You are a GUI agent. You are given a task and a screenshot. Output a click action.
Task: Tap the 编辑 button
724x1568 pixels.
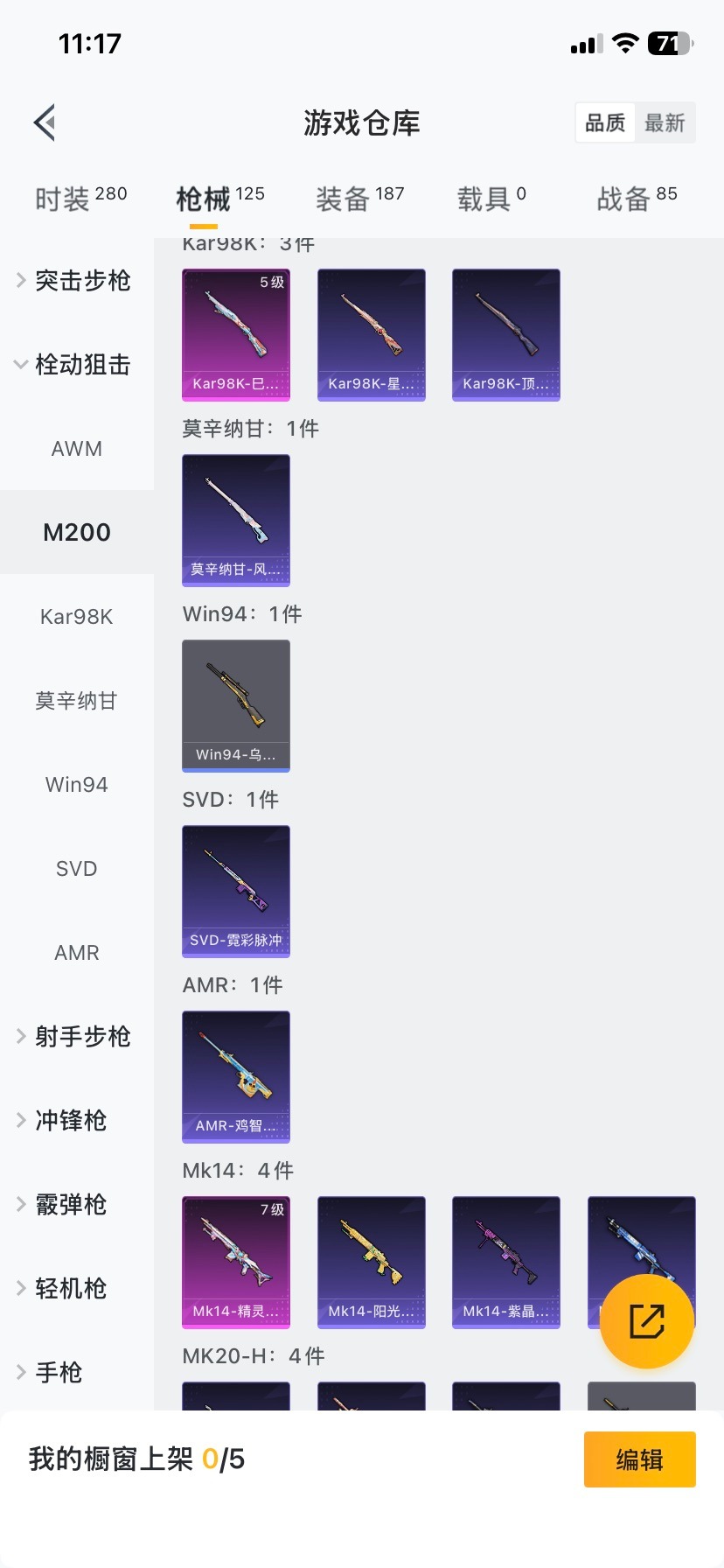(x=639, y=1459)
